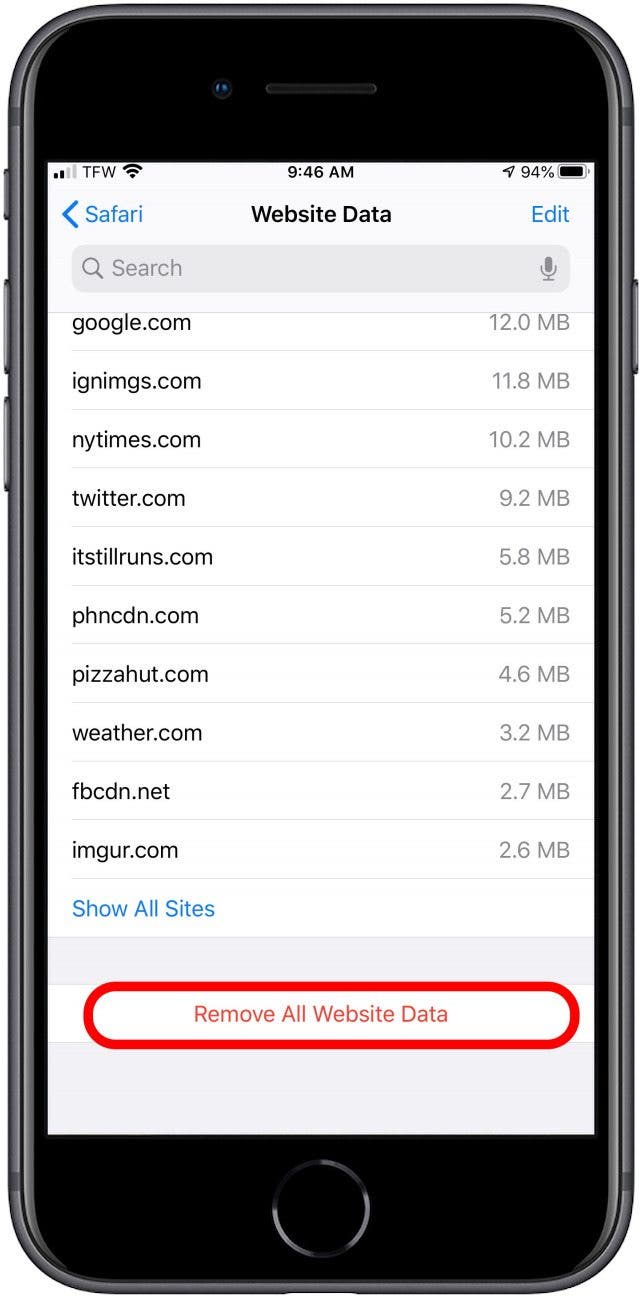Tap Remove All Website Data
This screenshot has width=642, height=1298.
pyautogui.click(x=321, y=1014)
